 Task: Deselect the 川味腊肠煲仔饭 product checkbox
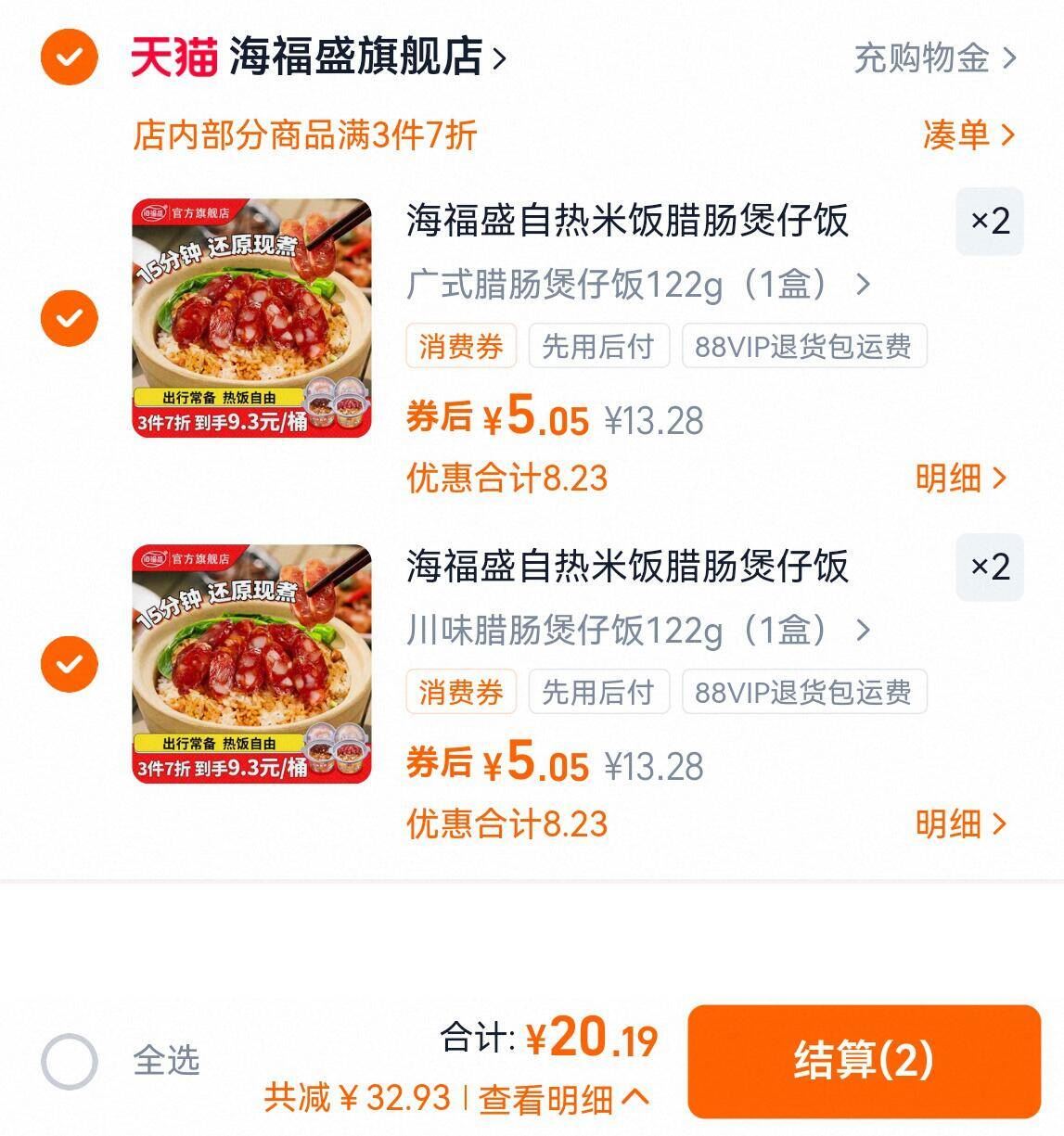[68, 664]
